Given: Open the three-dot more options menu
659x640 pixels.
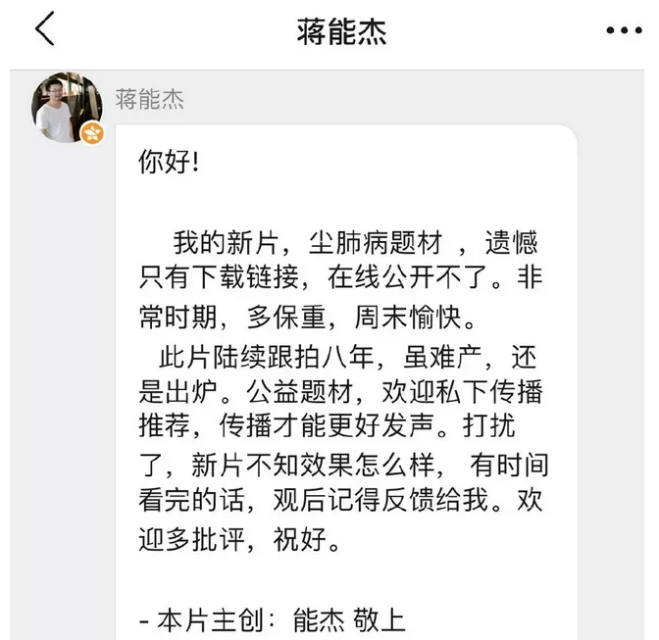Looking at the screenshot, I should (x=624, y=31).
